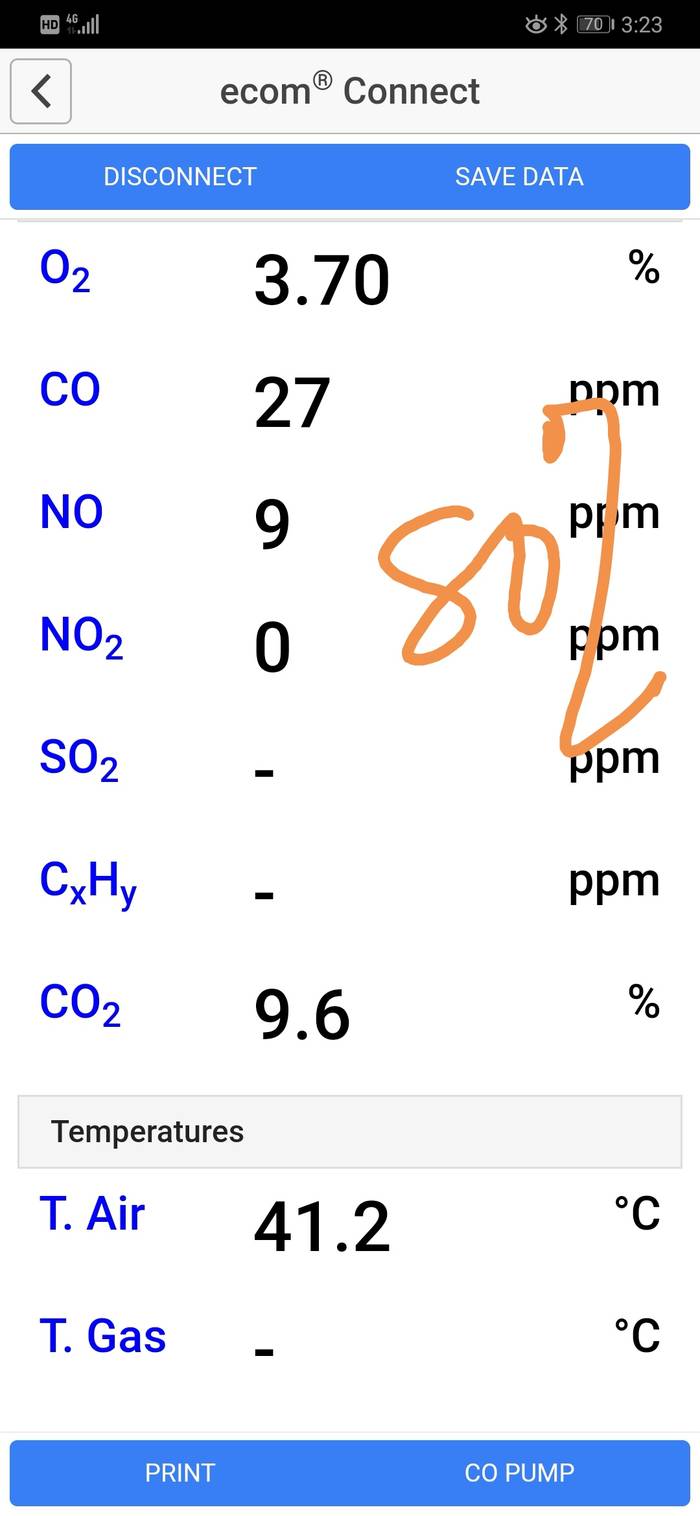Screen dimensions: 700x1516
Task: Go back using the top-left arrow
Action: pyautogui.click(x=41, y=91)
